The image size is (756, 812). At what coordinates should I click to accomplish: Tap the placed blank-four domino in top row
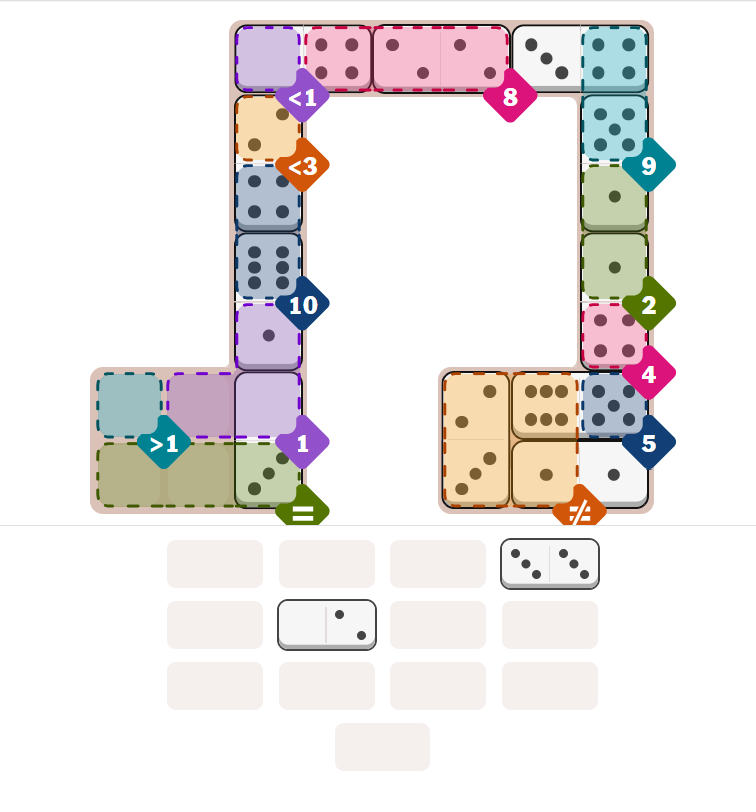click(303, 58)
